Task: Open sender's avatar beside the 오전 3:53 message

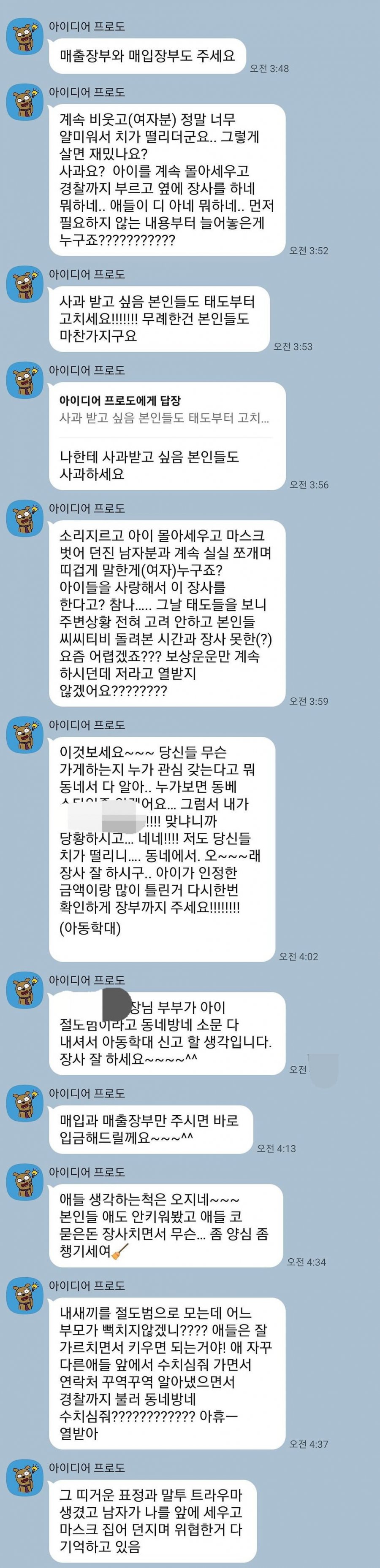Action: pos(24,284)
